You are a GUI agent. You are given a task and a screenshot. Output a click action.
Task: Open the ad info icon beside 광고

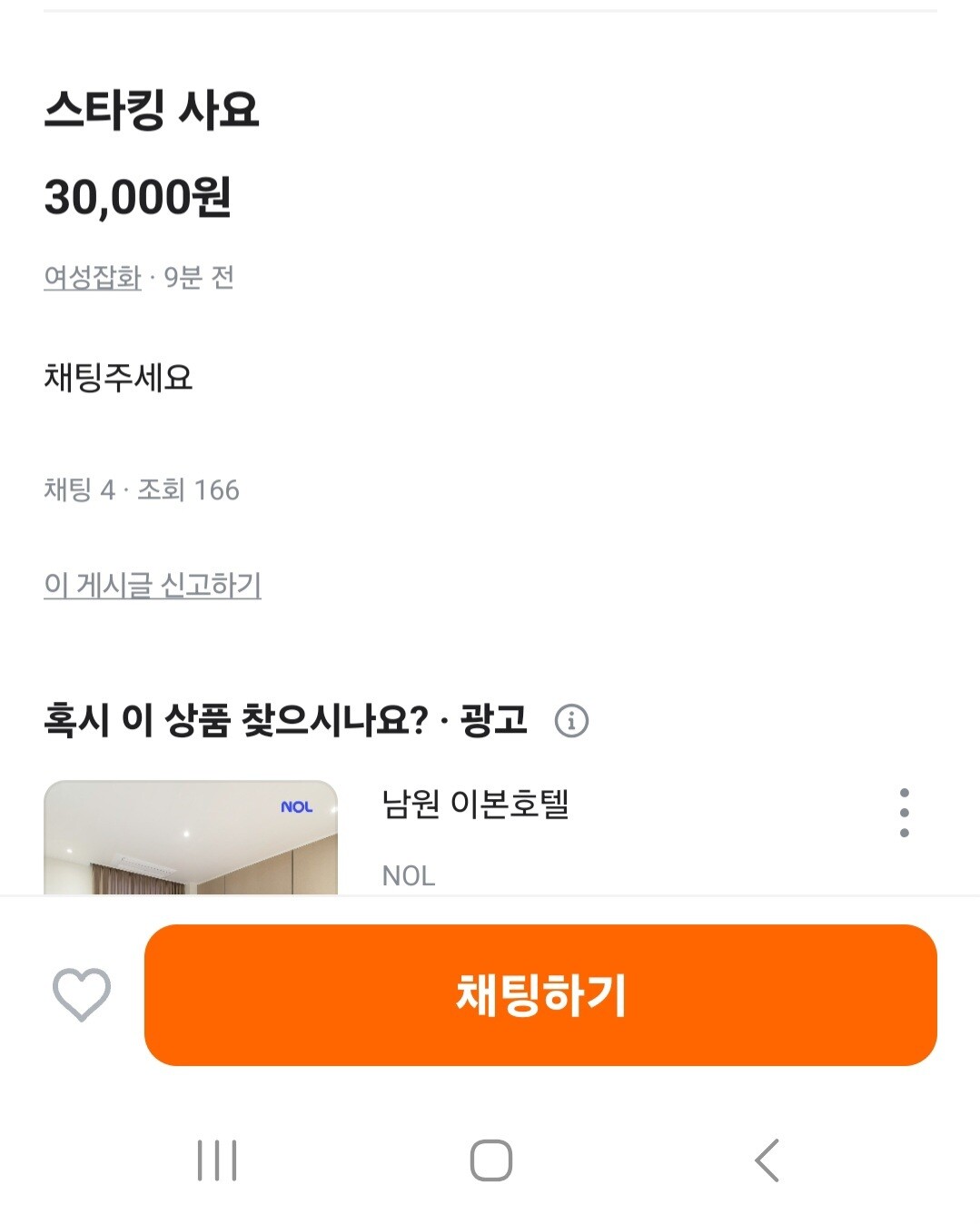pos(571,721)
